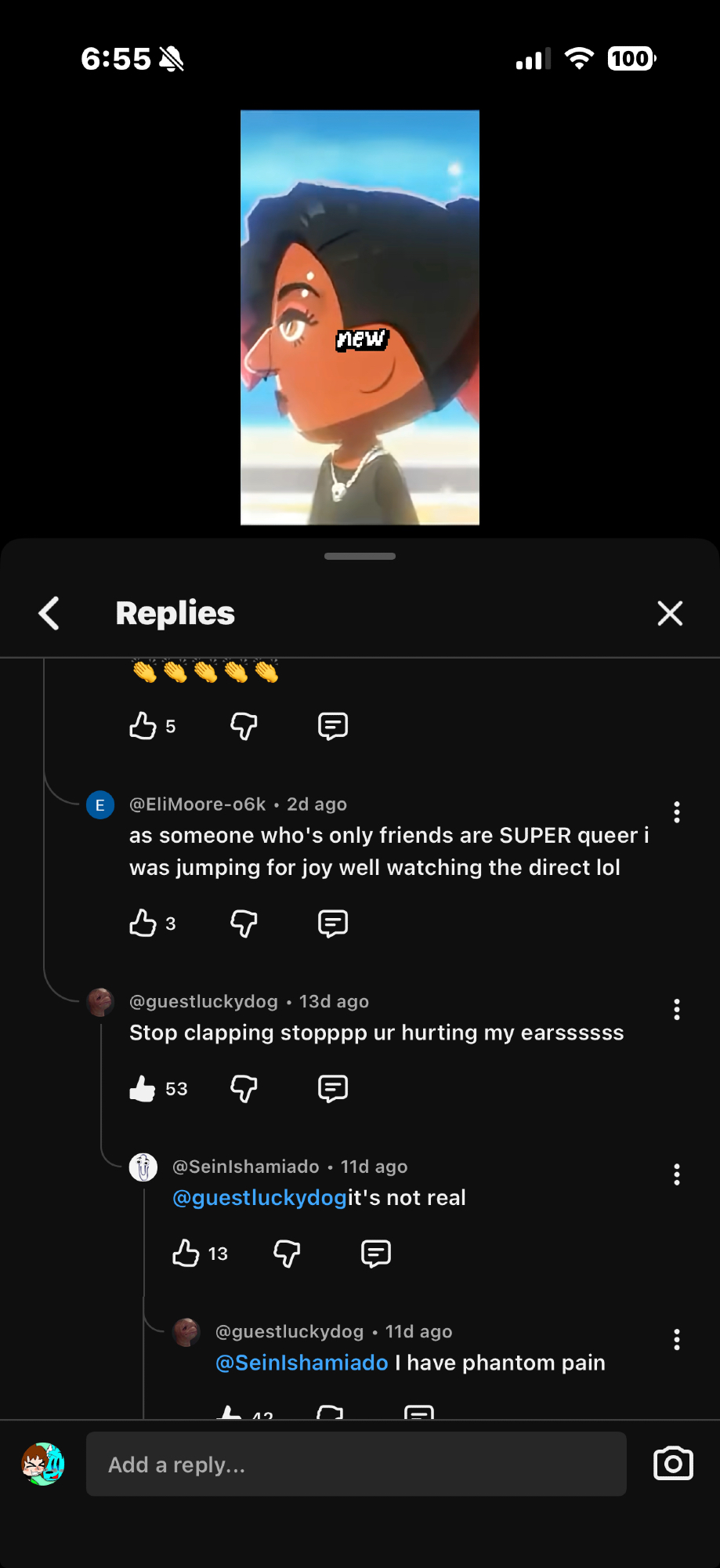Like the reply from @EliMoore-o6k

[x=143, y=923]
